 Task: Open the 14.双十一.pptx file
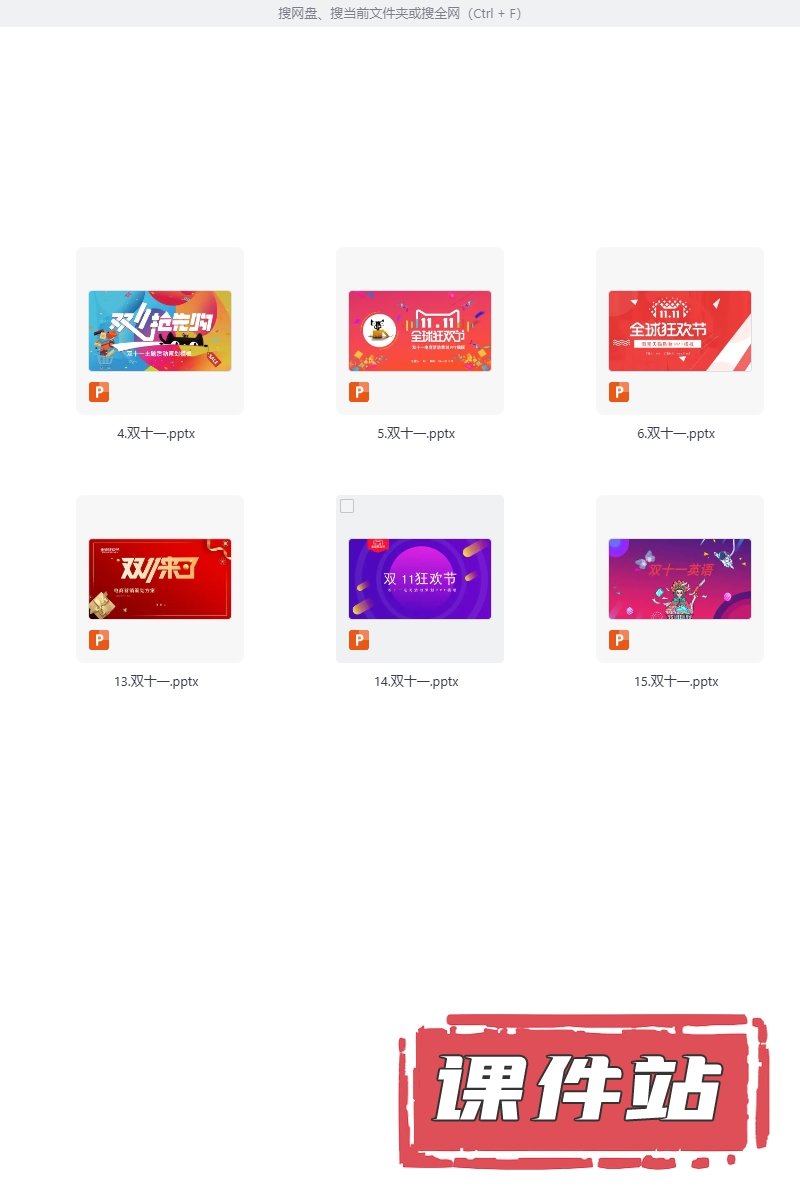(420, 579)
